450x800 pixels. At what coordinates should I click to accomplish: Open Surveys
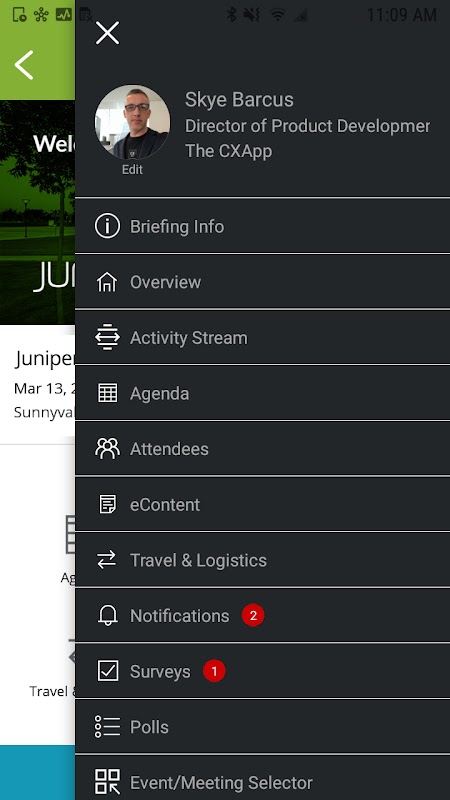[262, 671]
